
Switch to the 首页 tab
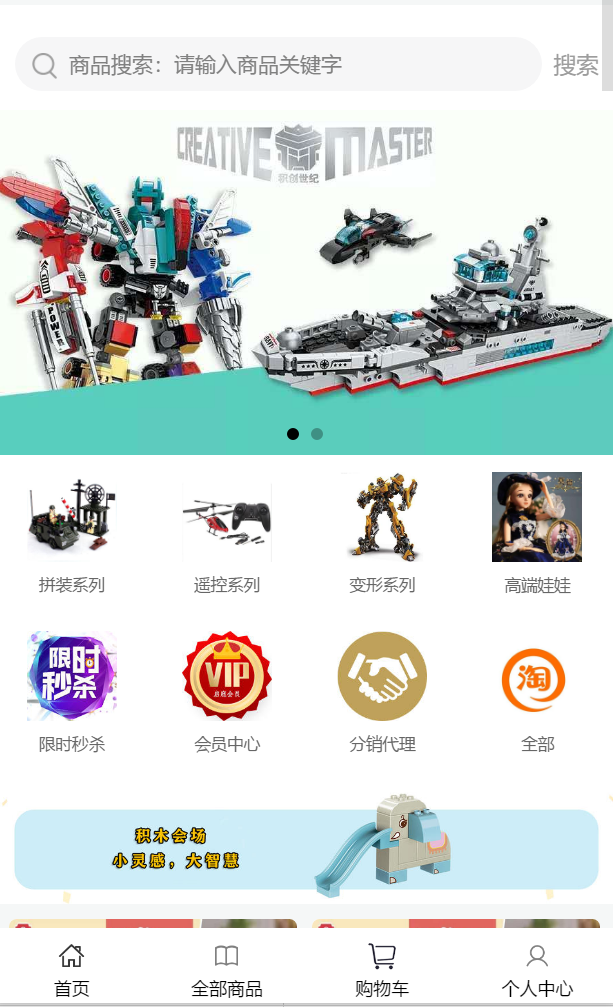pos(72,970)
